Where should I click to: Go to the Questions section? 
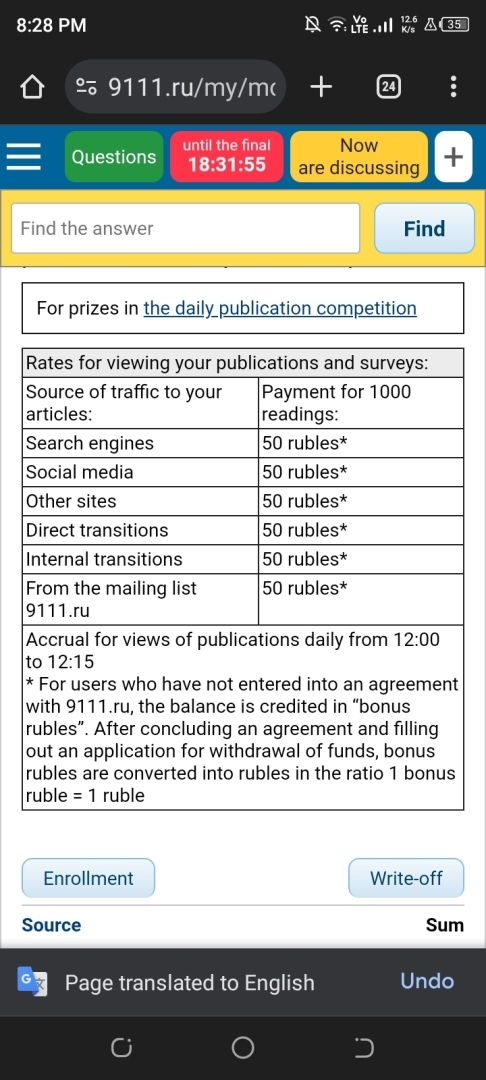click(x=114, y=157)
